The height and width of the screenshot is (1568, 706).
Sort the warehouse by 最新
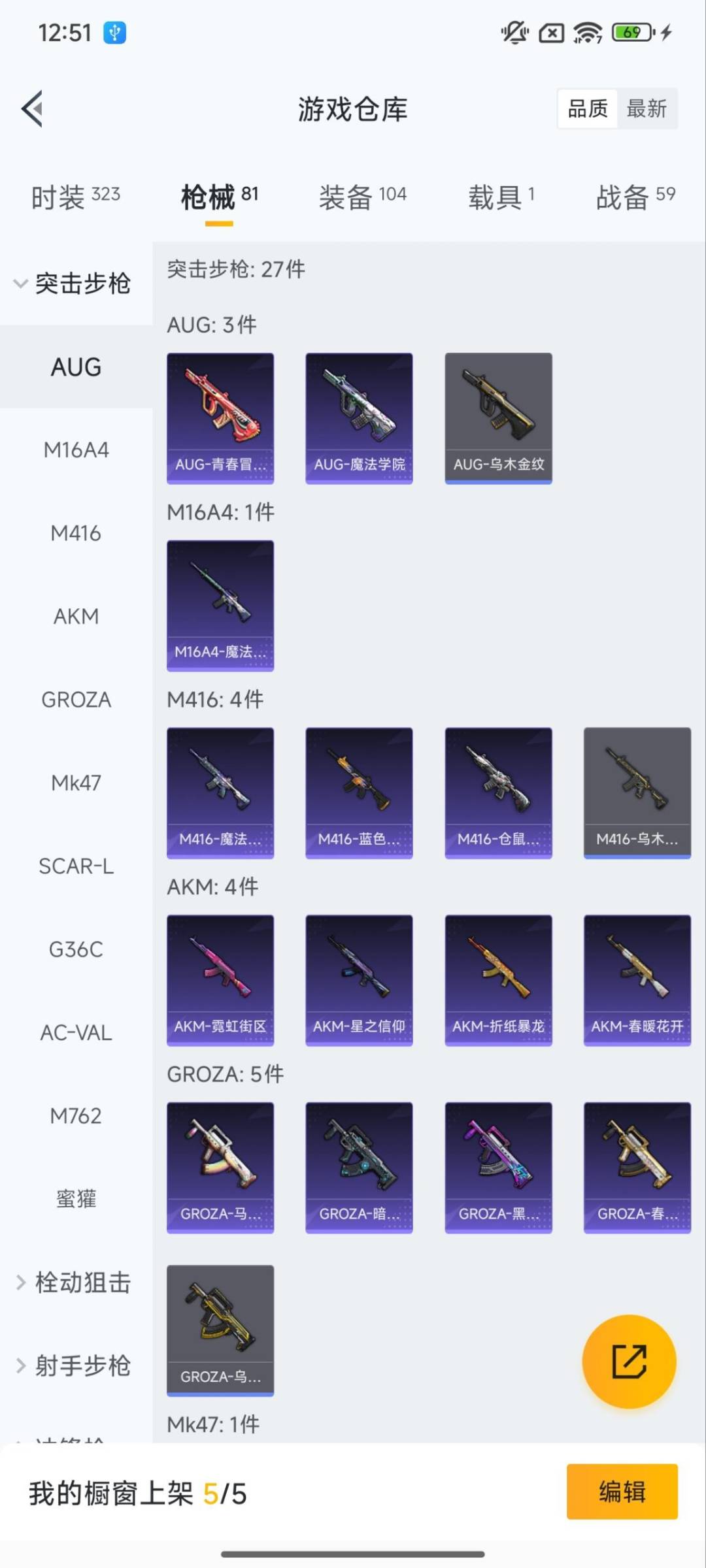tap(646, 108)
